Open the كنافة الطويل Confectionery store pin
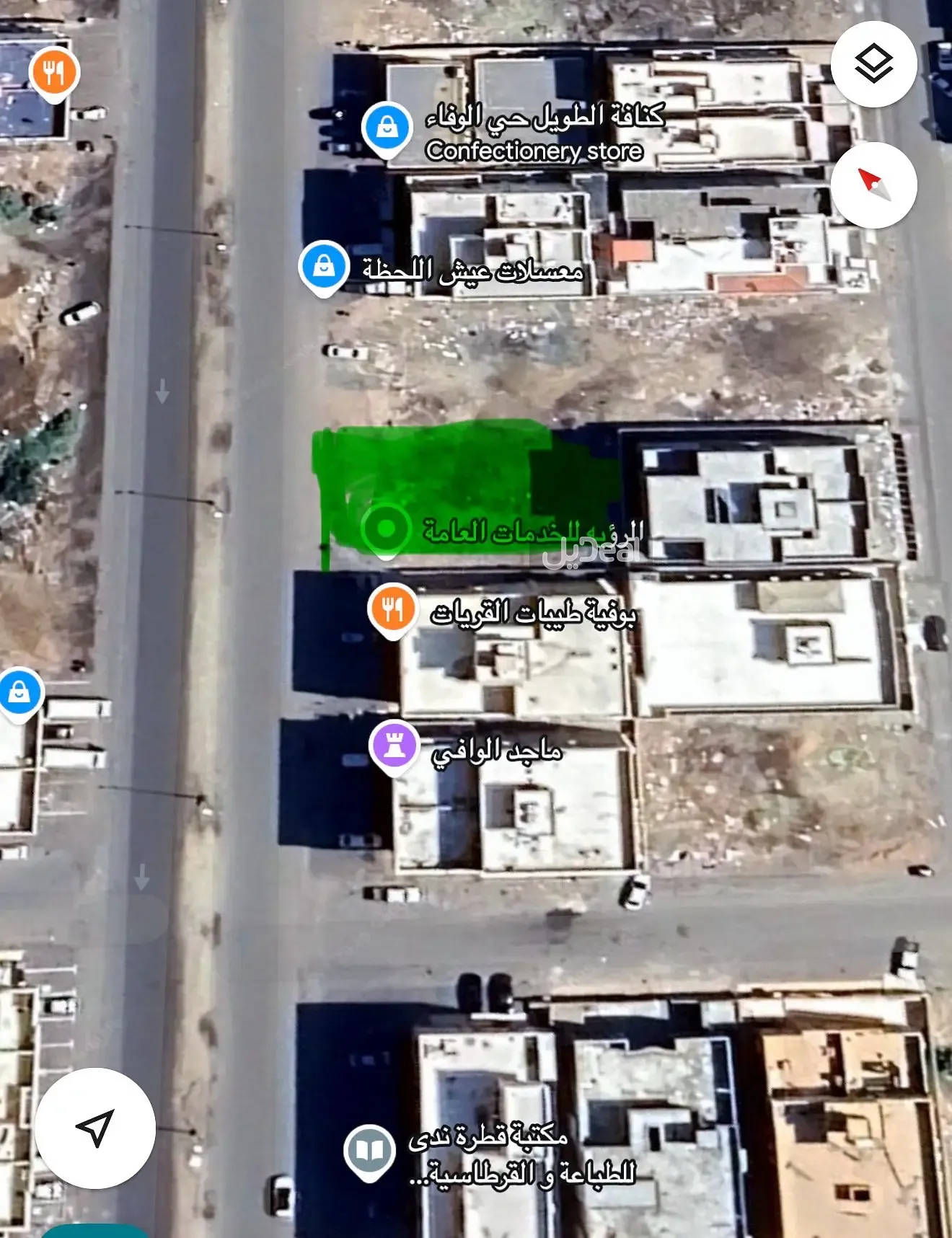952x1238 pixels. [387, 128]
